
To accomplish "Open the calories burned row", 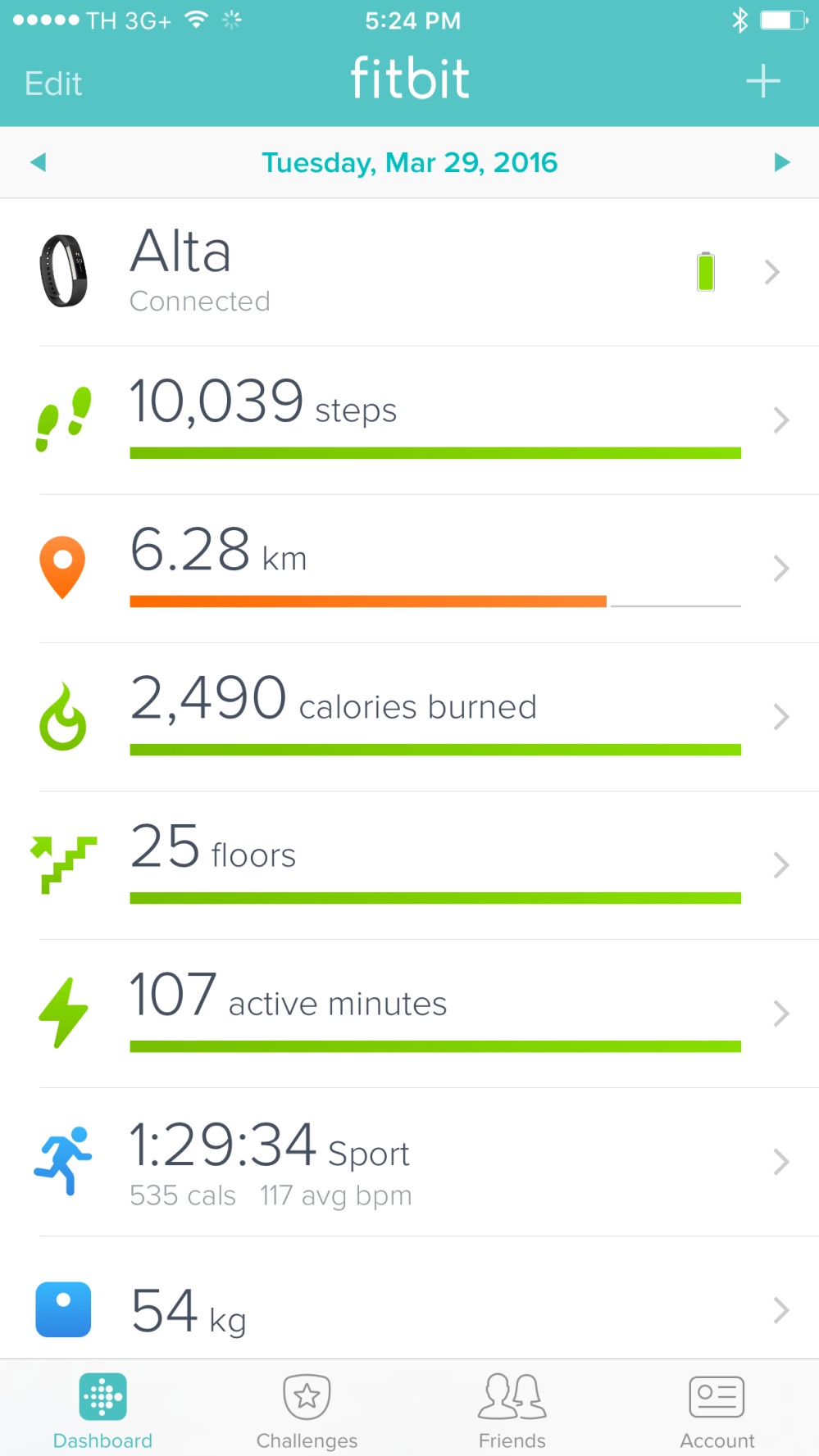I will point(410,717).
